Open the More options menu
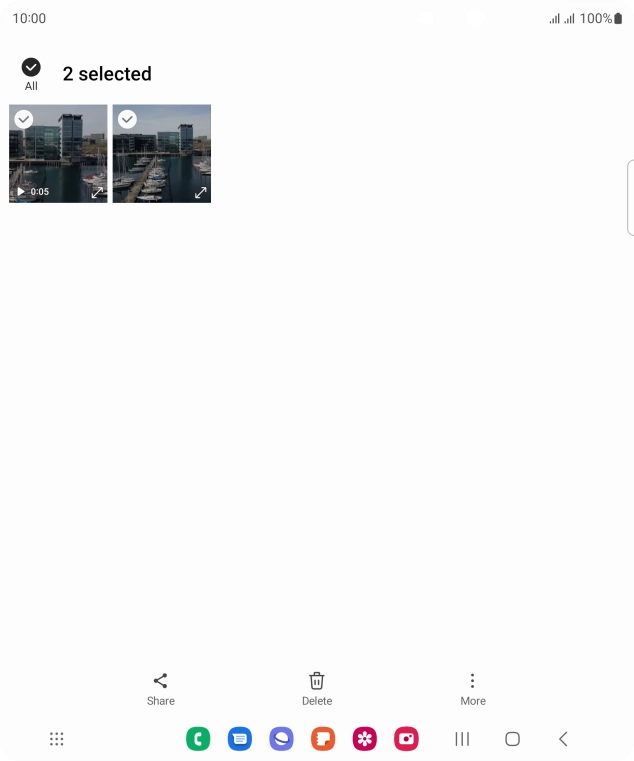634x761 pixels. (x=473, y=688)
